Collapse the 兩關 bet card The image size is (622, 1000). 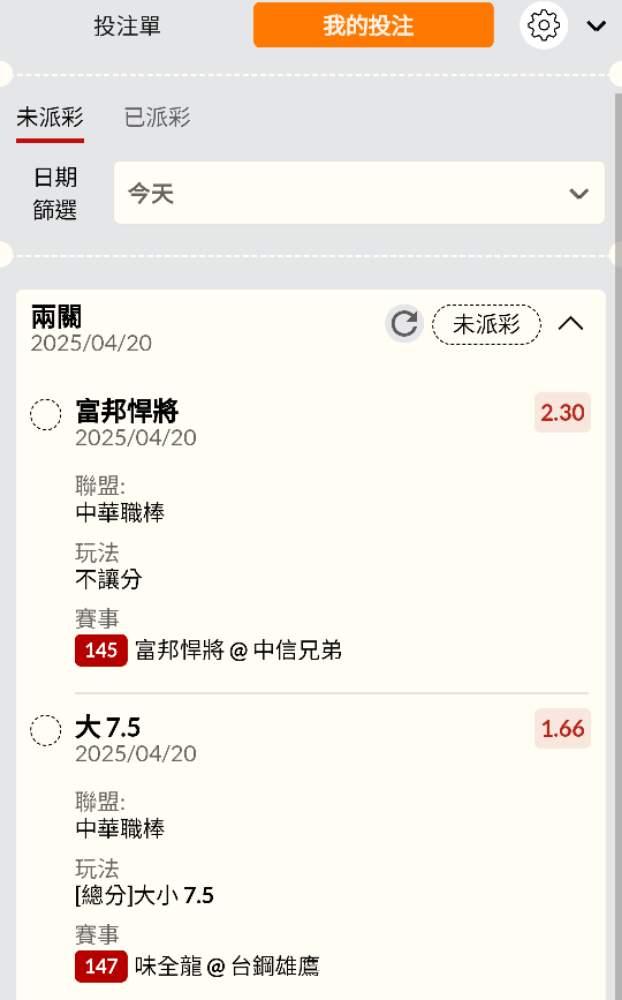570,324
